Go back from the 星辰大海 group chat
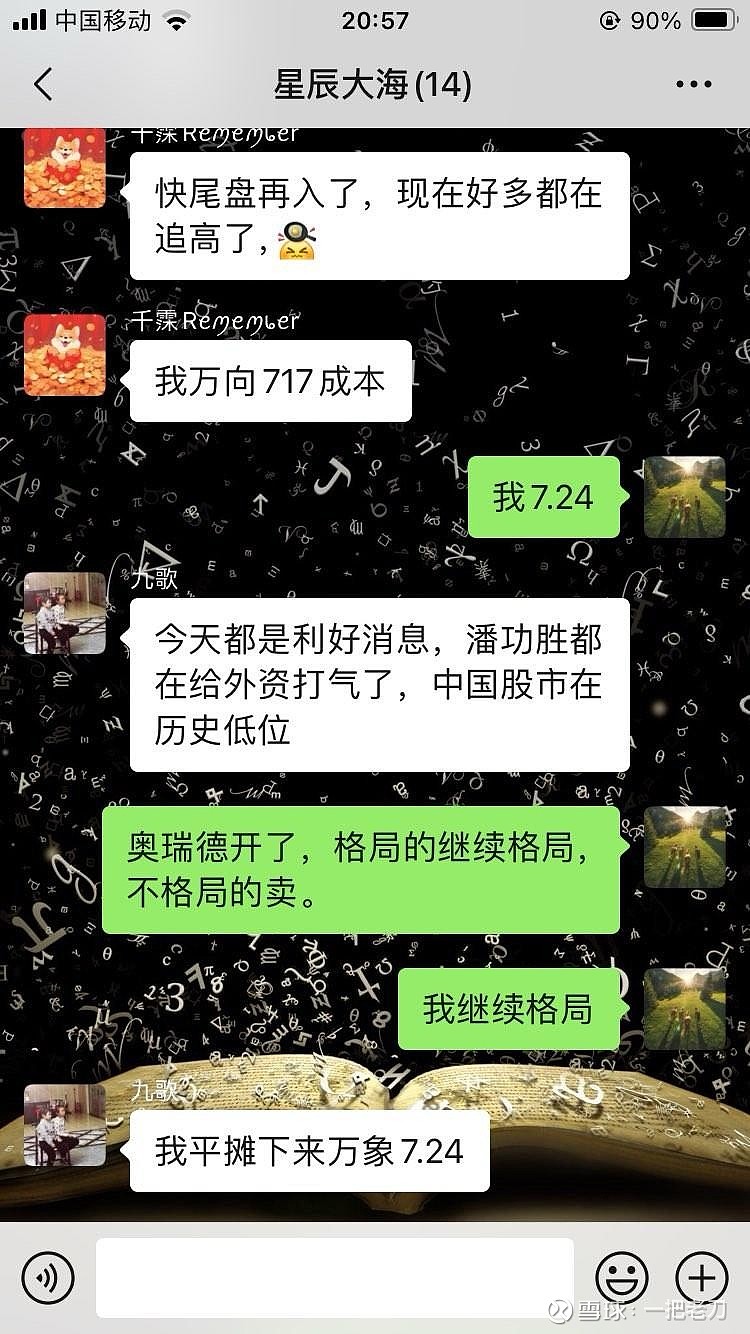Viewport: 750px width, 1334px height. point(42,85)
